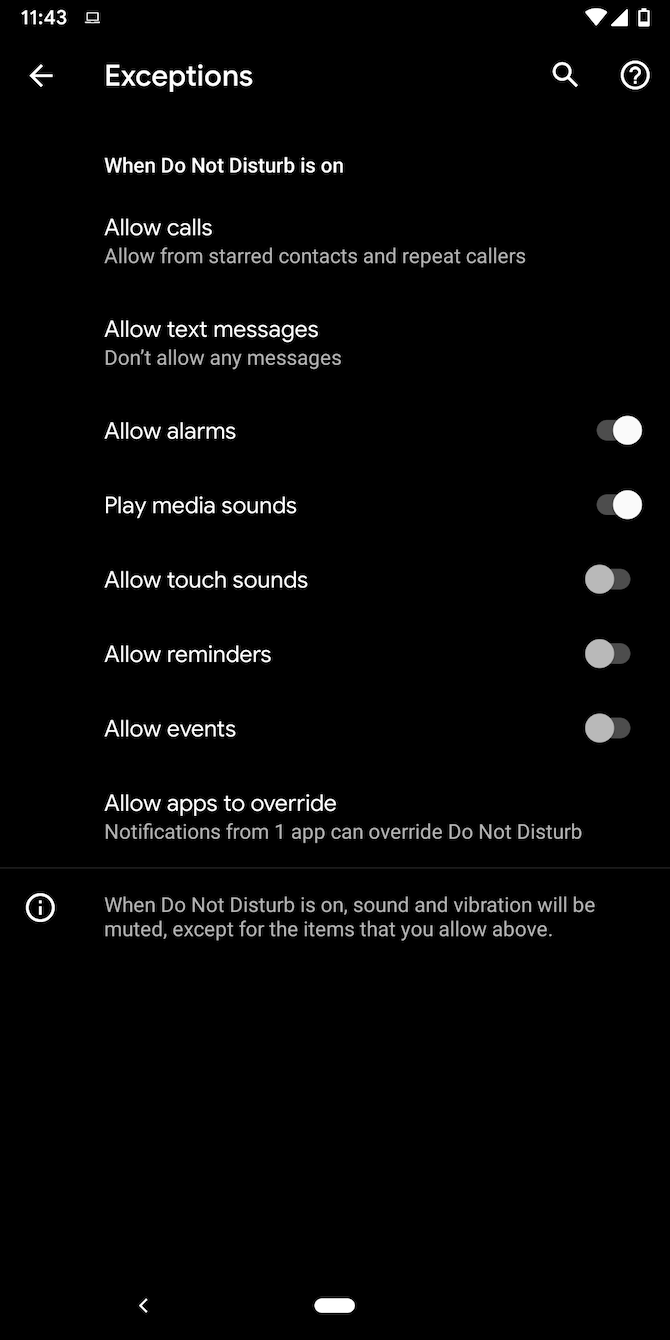Viewport: 670px width, 1340px height.
Task: Open Allow text messages settings
Action: click(223, 343)
